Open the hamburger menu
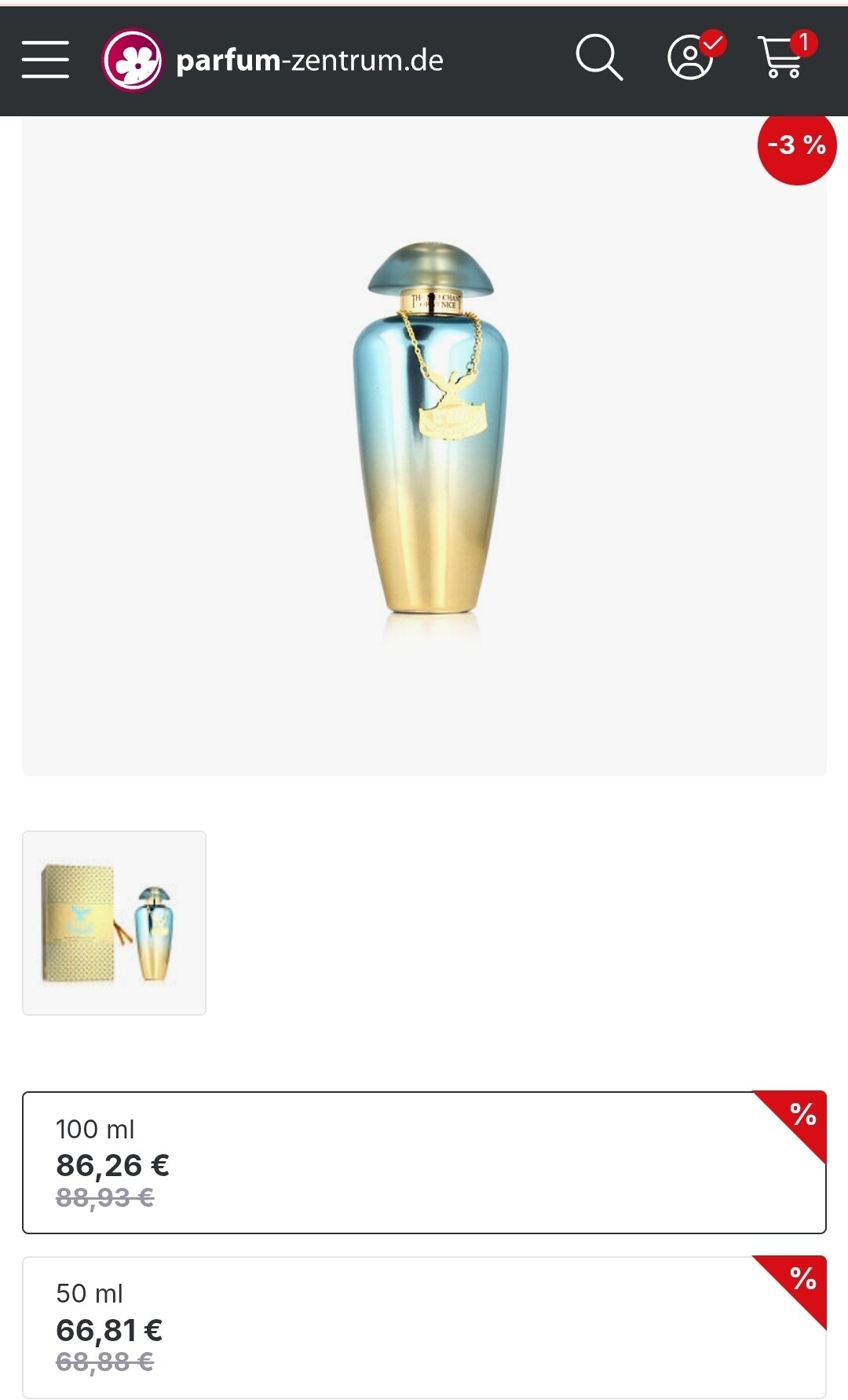The width and height of the screenshot is (848, 1400). pyautogui.click(x=46, y=60)
